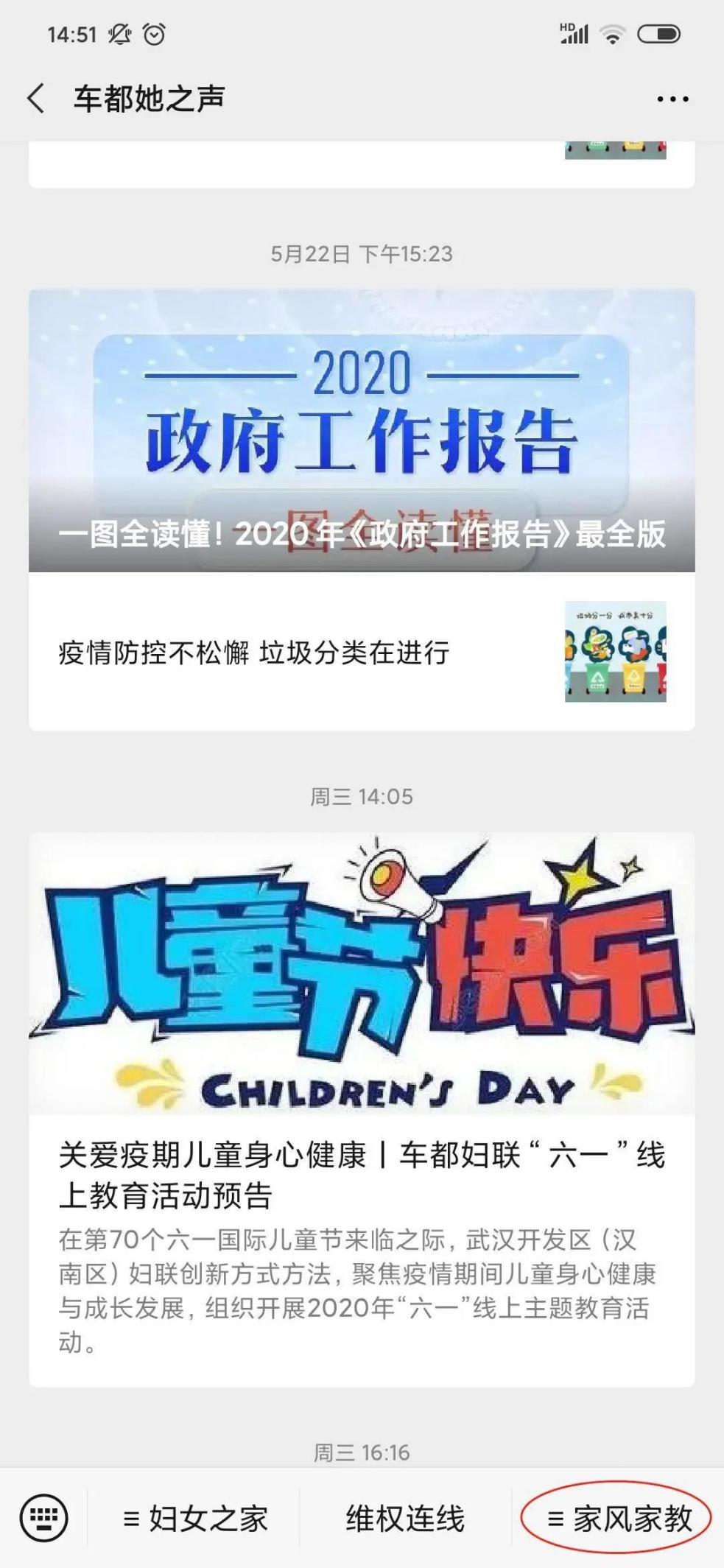
Task: Open 维权连线 menu item
Action: (405, 1519)
